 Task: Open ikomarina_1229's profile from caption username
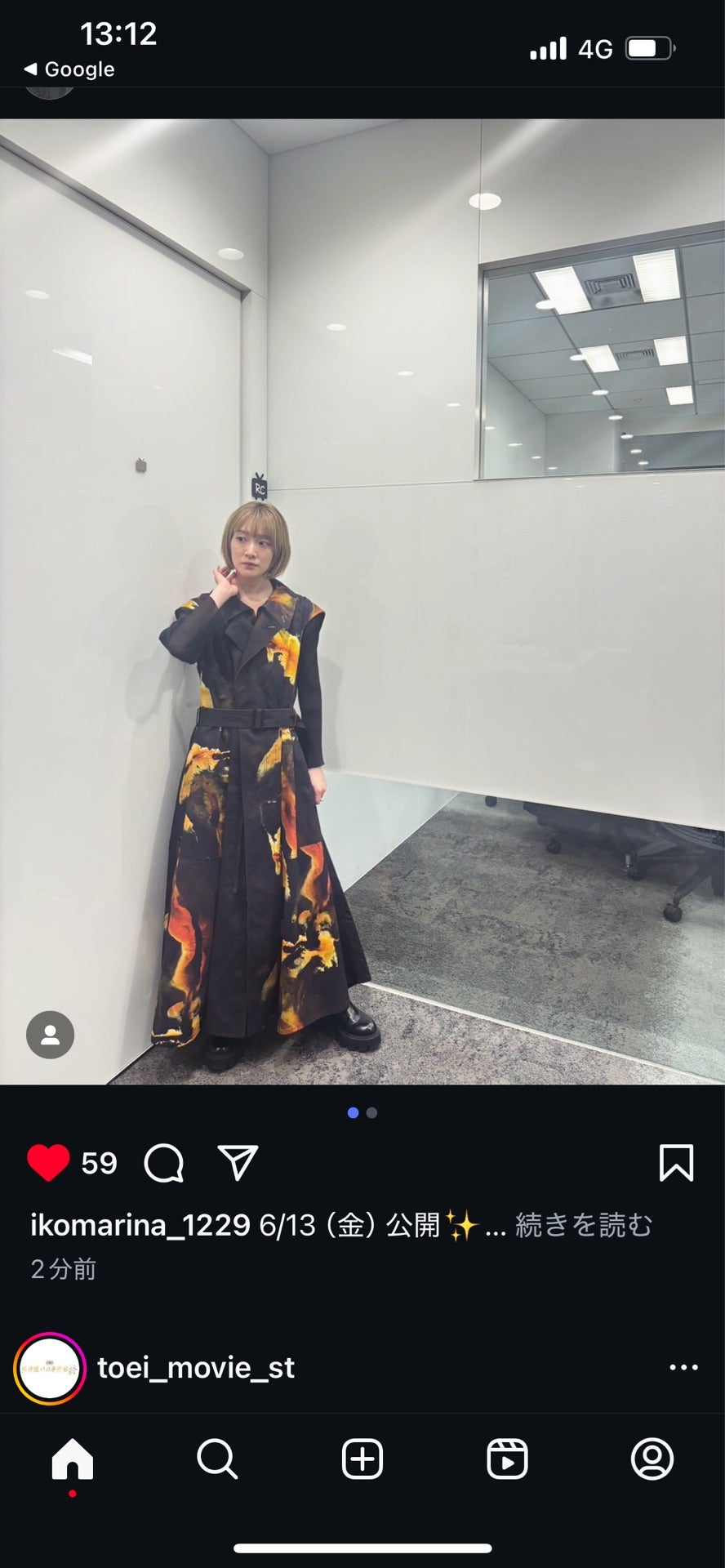pyautogui.click(x=140, y=1225)
